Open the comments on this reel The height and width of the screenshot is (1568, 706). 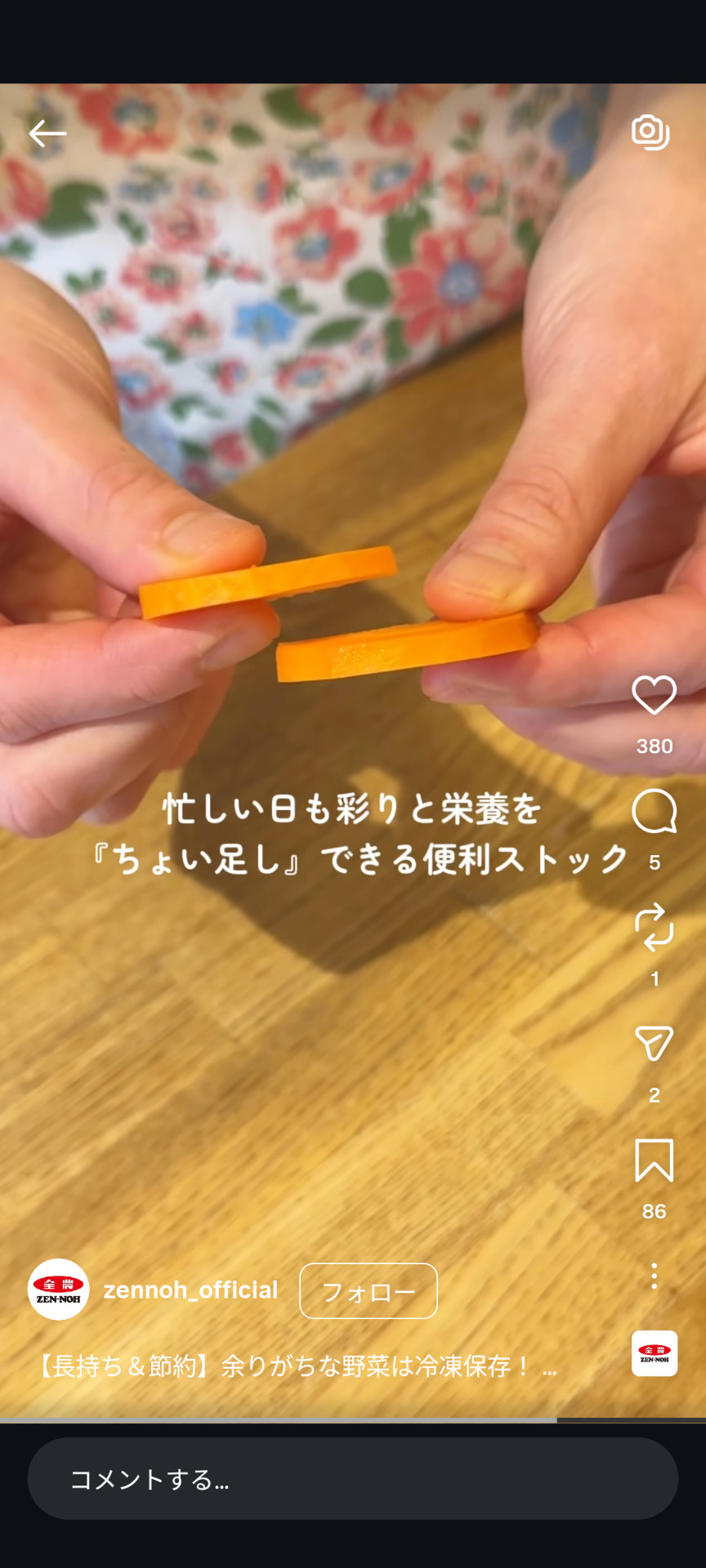click(x=654, y=812)
